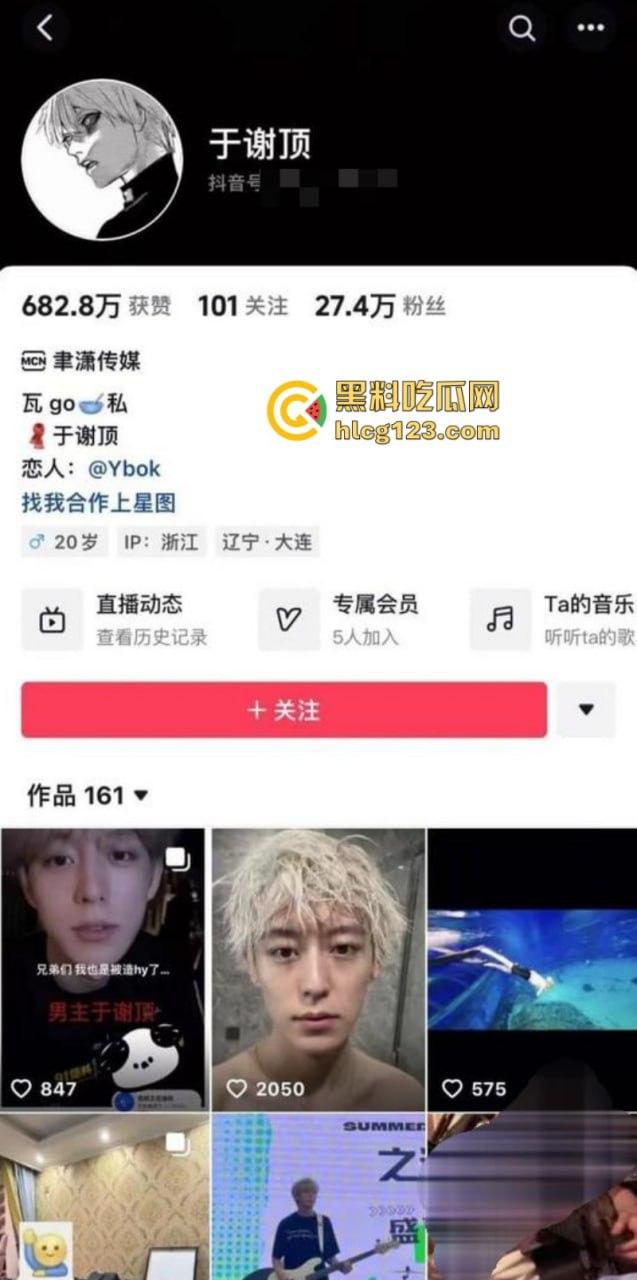Open the three-dot more options menu

[x=591, y=29]
